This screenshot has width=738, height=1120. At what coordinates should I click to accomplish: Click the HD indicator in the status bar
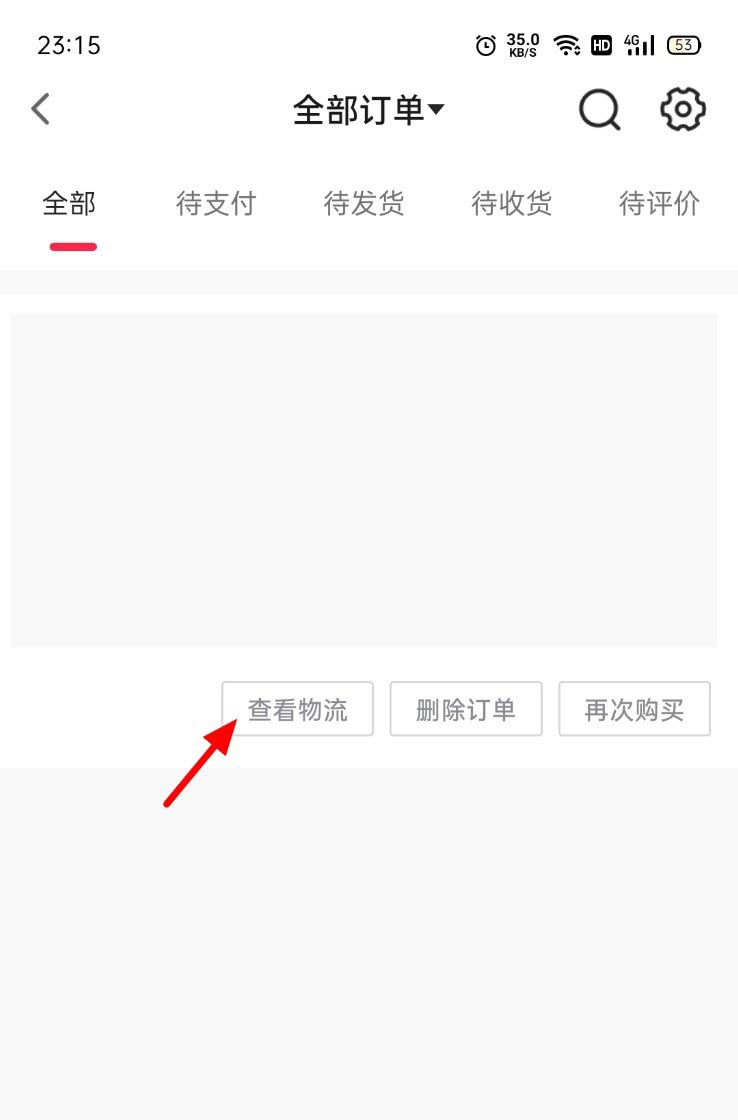click(601, 44)
